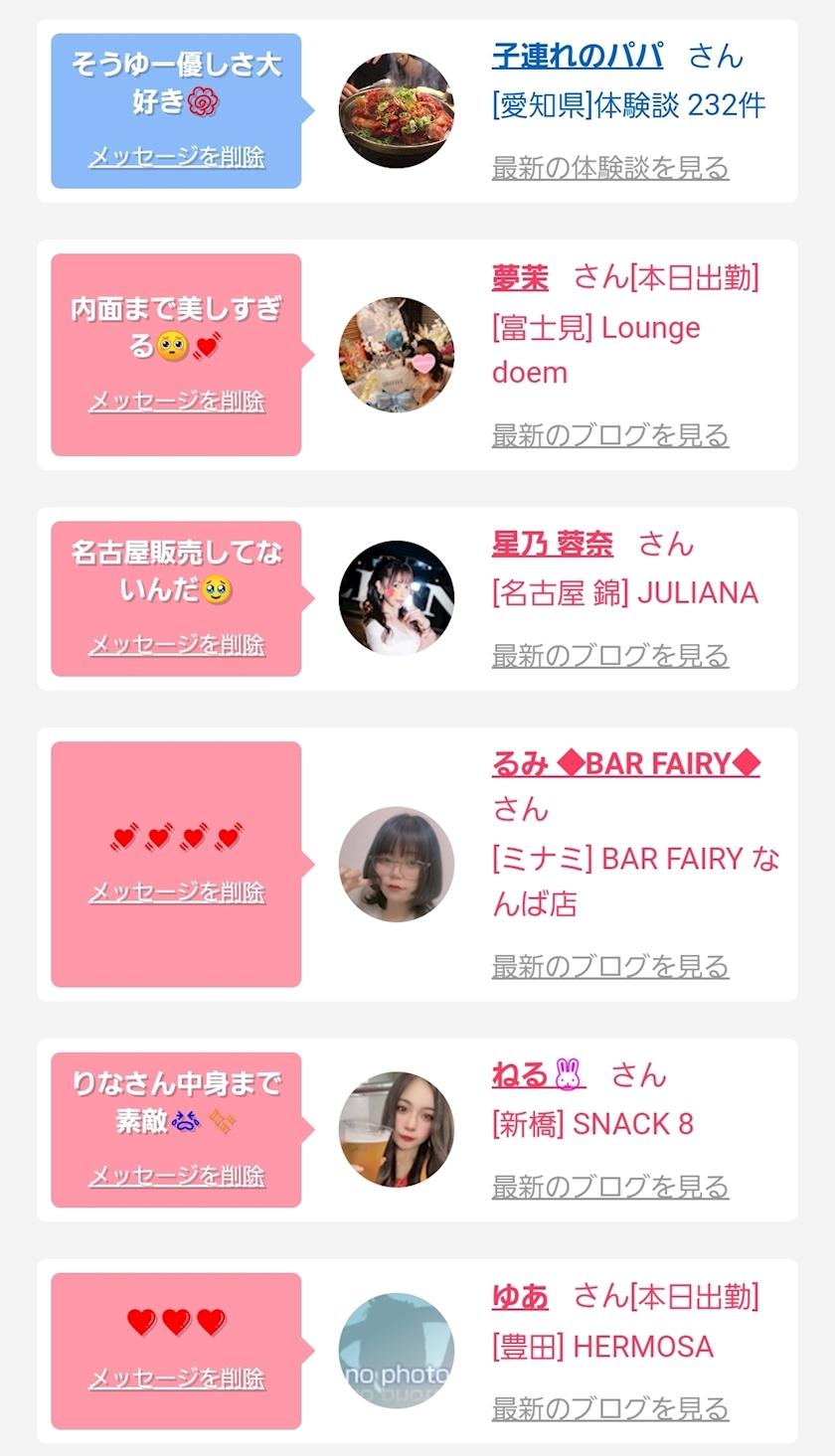Open るみ ◆BAR FAIRY◆ profile link
835x1456 pixels.
(625, 763)
